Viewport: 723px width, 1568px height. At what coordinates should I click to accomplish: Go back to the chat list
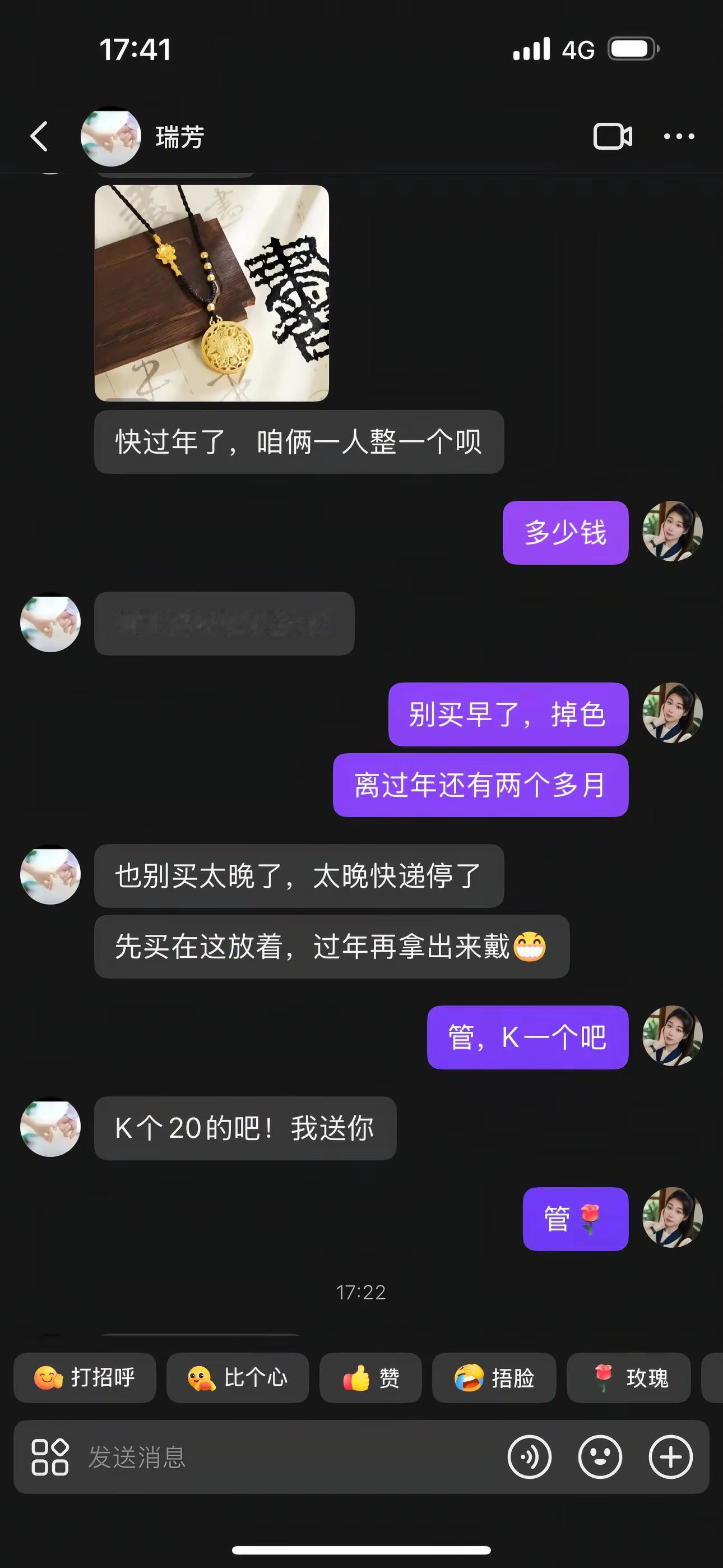pos(39,136)
